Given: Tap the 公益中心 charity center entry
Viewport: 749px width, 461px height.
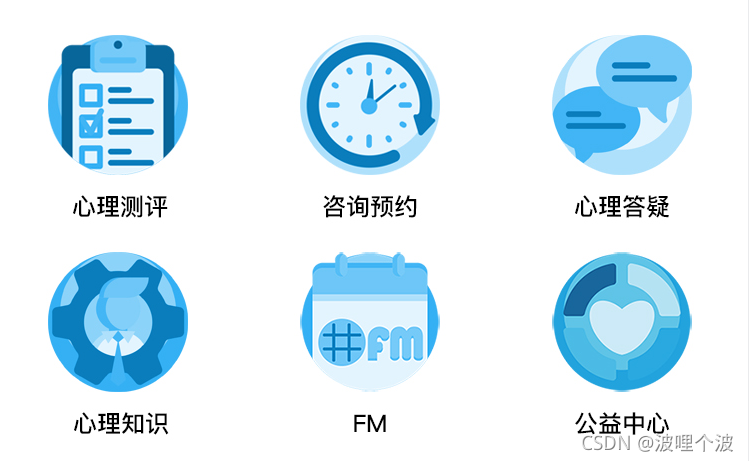Looking at the screenshot, I should point(621,321).
